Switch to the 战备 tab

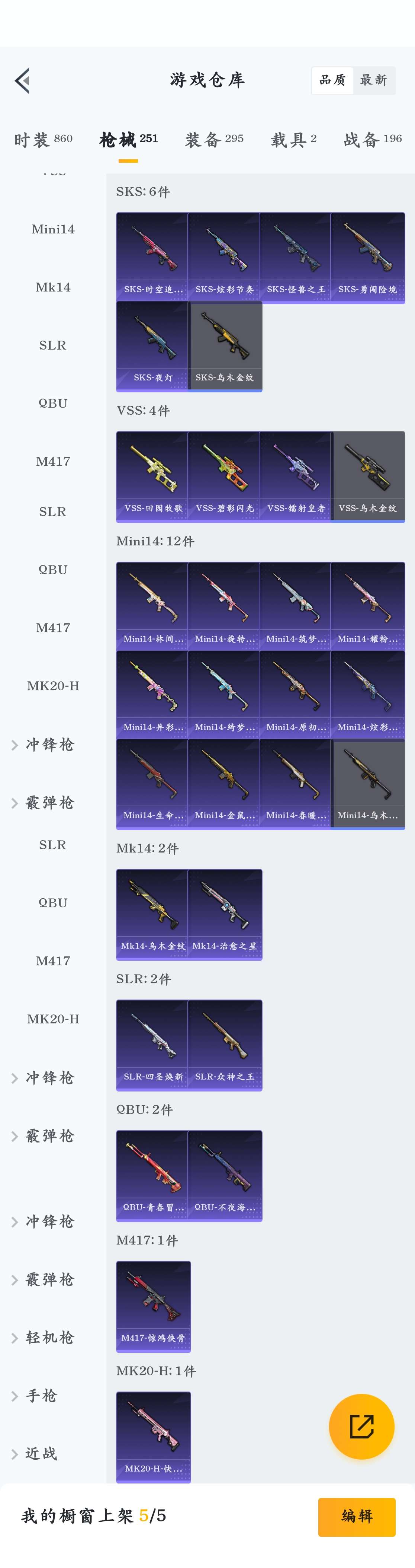click(x=372, y=139)
